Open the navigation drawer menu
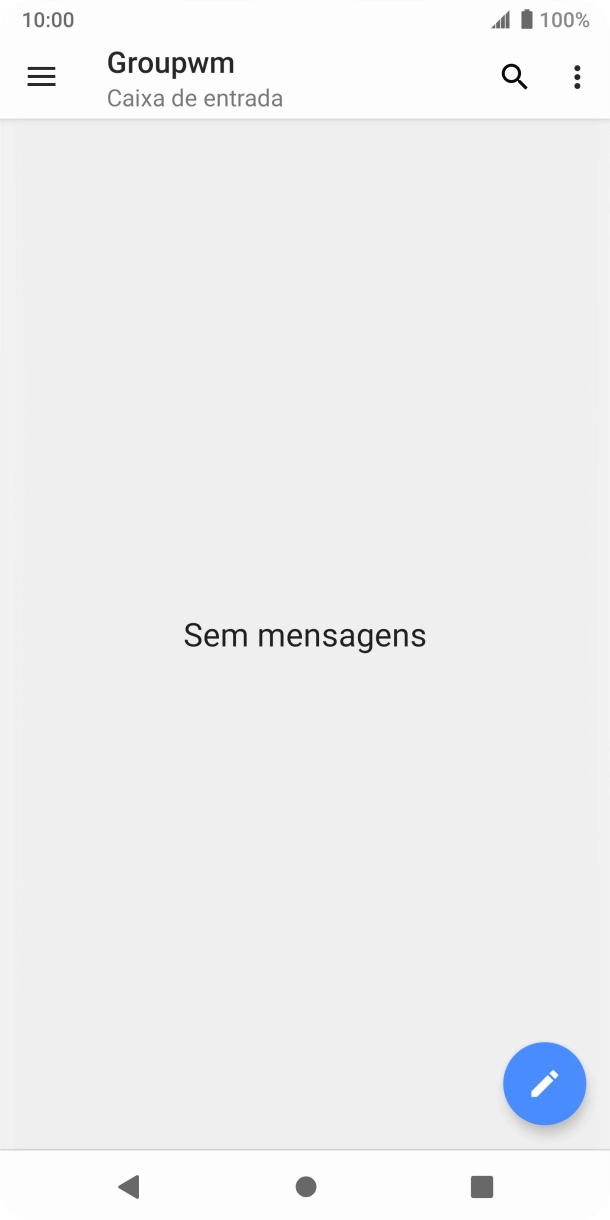The height and width of the screenshot is (1220, 610). click(41, 77)
